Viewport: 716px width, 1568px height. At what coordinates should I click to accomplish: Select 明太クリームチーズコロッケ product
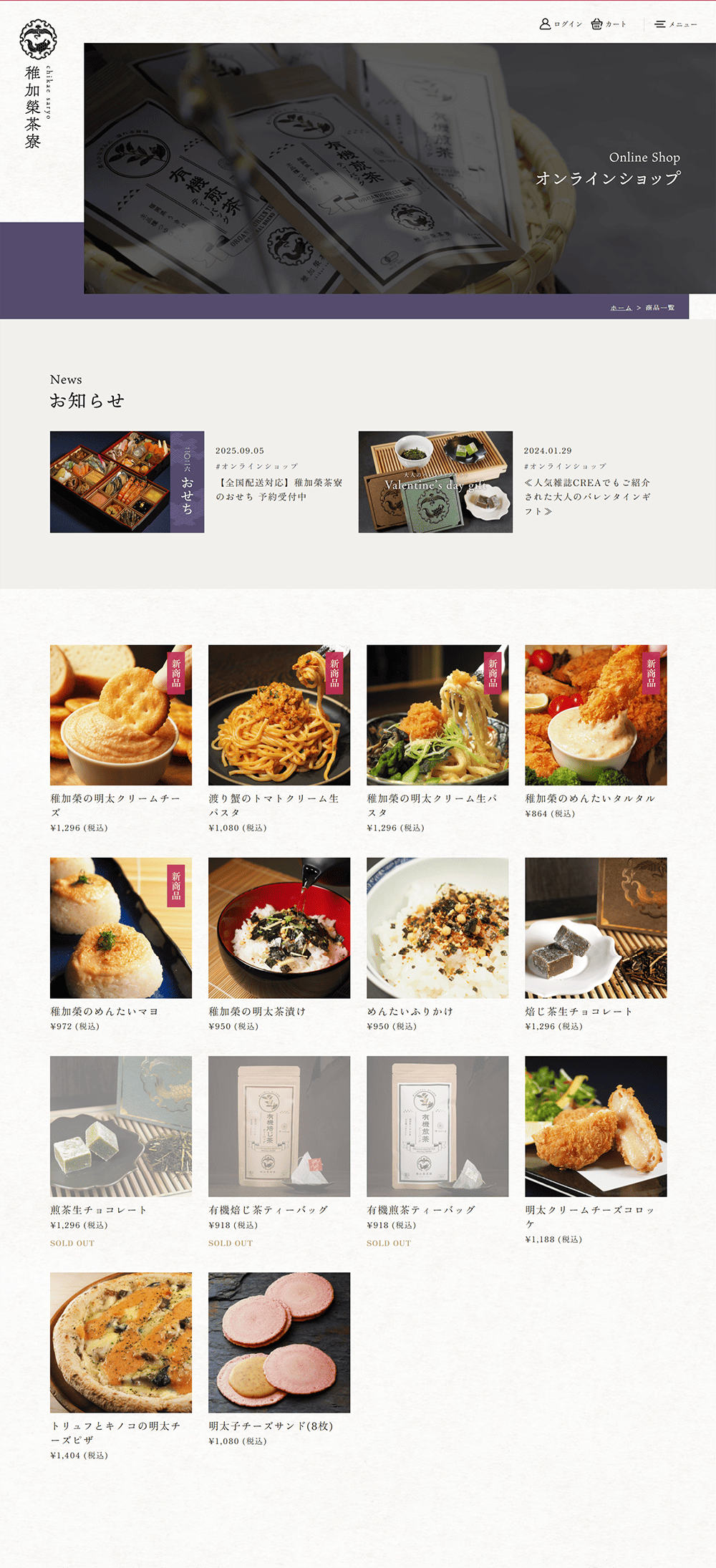[x=596, y=1126]
